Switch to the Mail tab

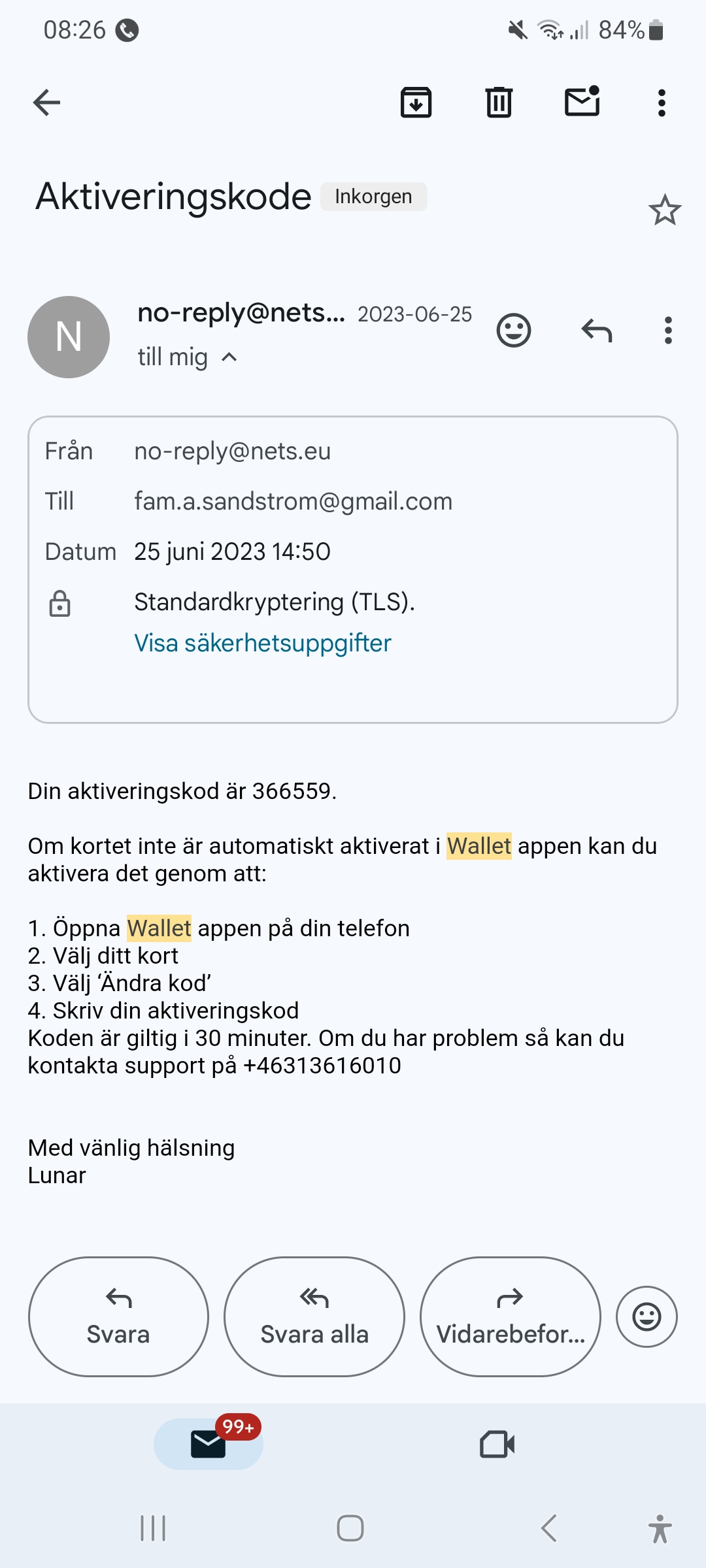point(209,1444)
